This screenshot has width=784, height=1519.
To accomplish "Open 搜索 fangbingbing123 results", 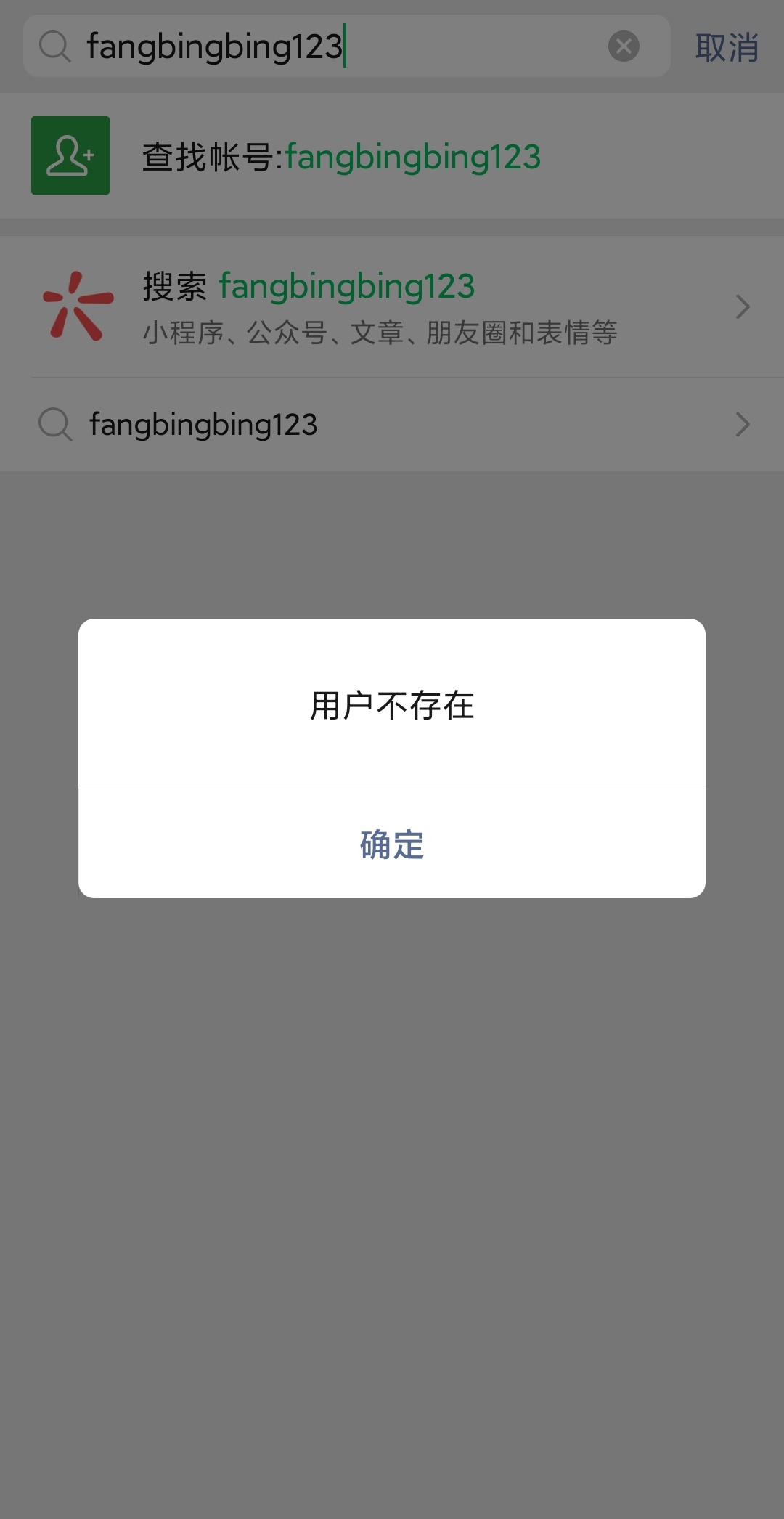I will pos(392,307).
